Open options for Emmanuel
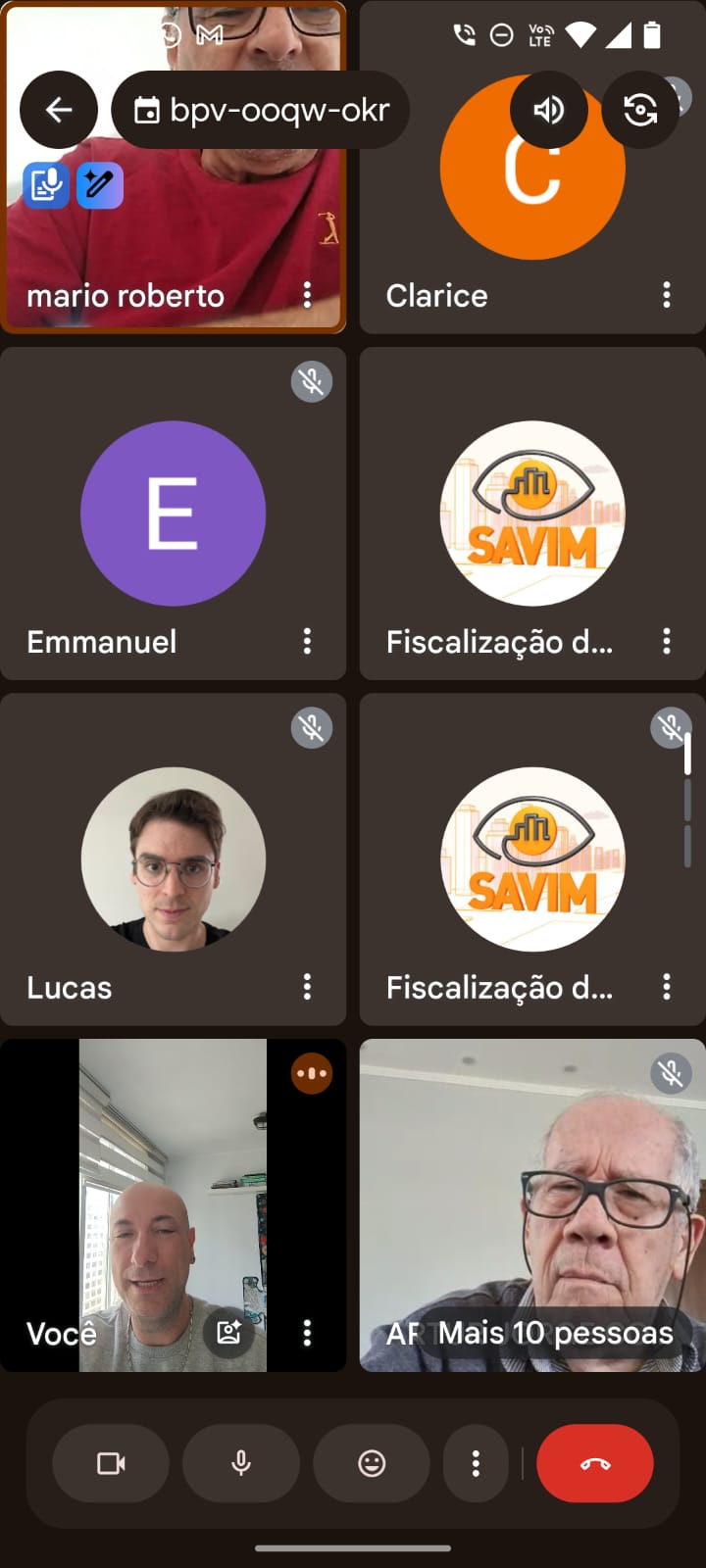 [x=307, y=641]
